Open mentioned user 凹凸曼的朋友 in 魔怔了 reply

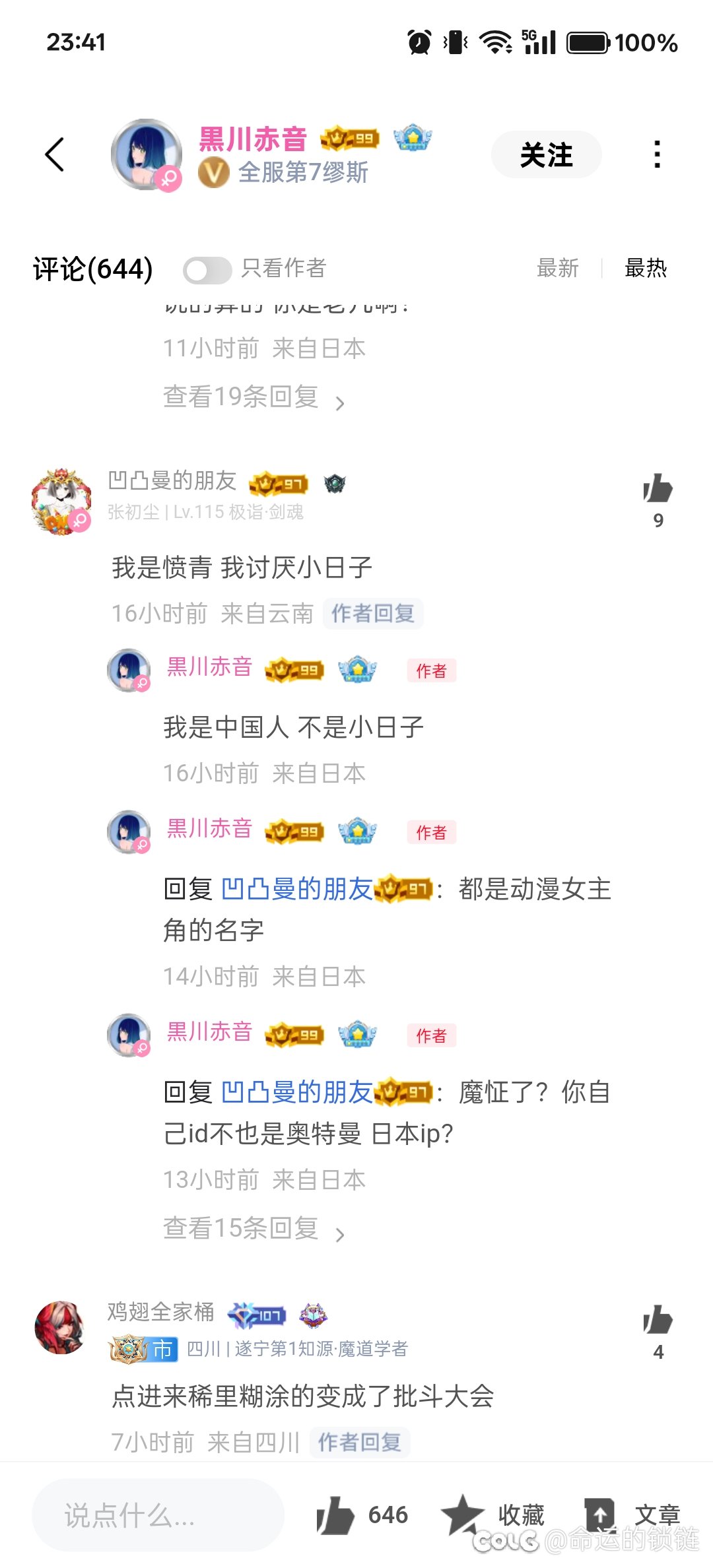(x=296, y=1093)
